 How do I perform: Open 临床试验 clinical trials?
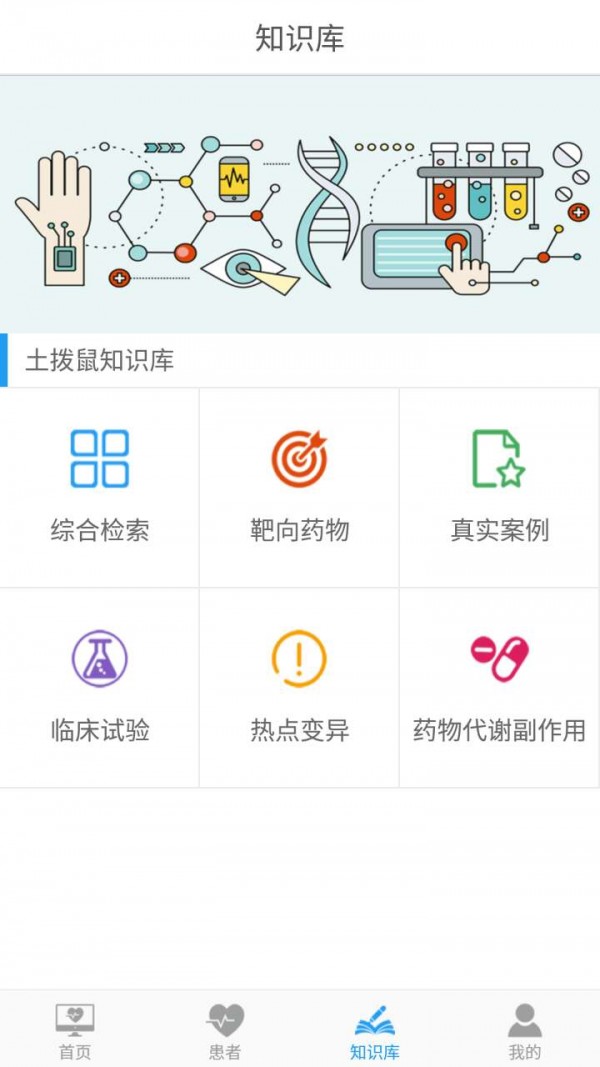(x=100, y=687)
